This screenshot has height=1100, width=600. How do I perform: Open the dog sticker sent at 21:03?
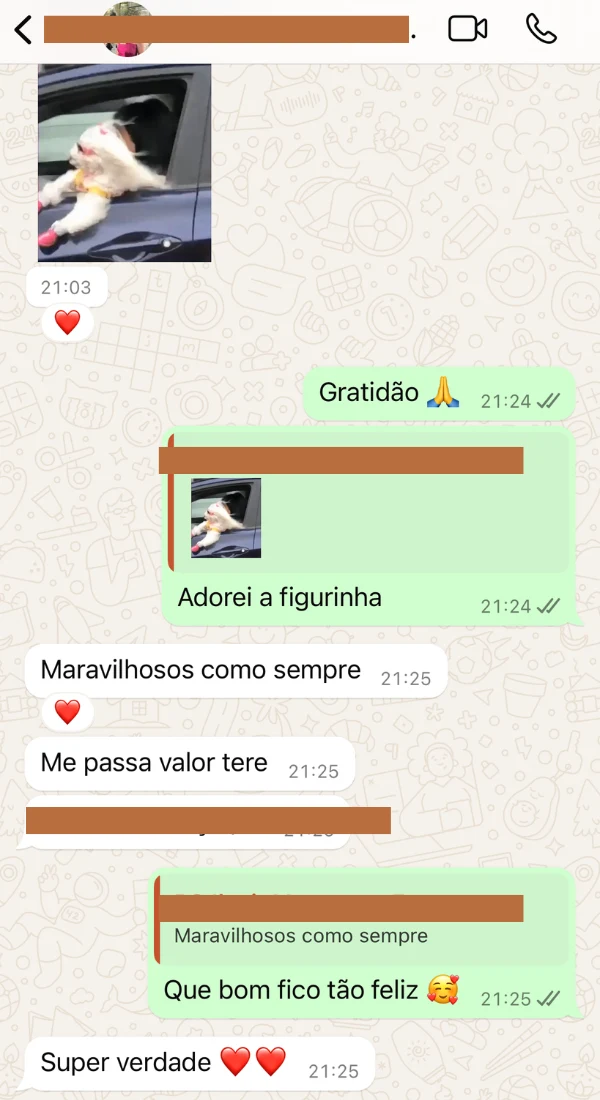[124, 162]
